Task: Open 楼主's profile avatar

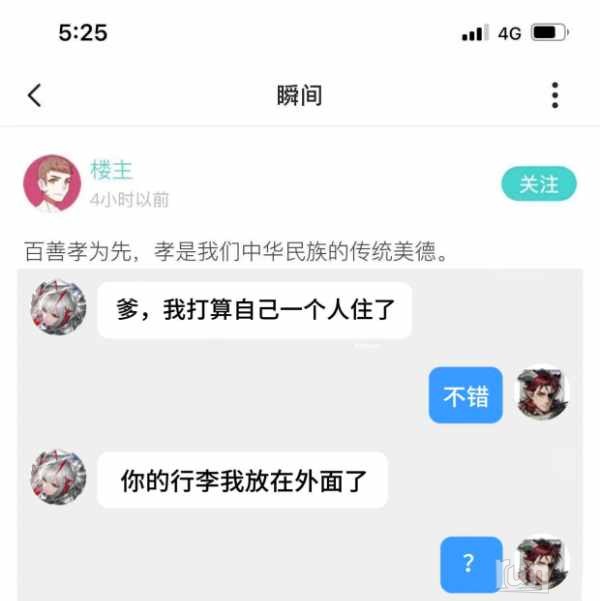Action: [52, 183]
